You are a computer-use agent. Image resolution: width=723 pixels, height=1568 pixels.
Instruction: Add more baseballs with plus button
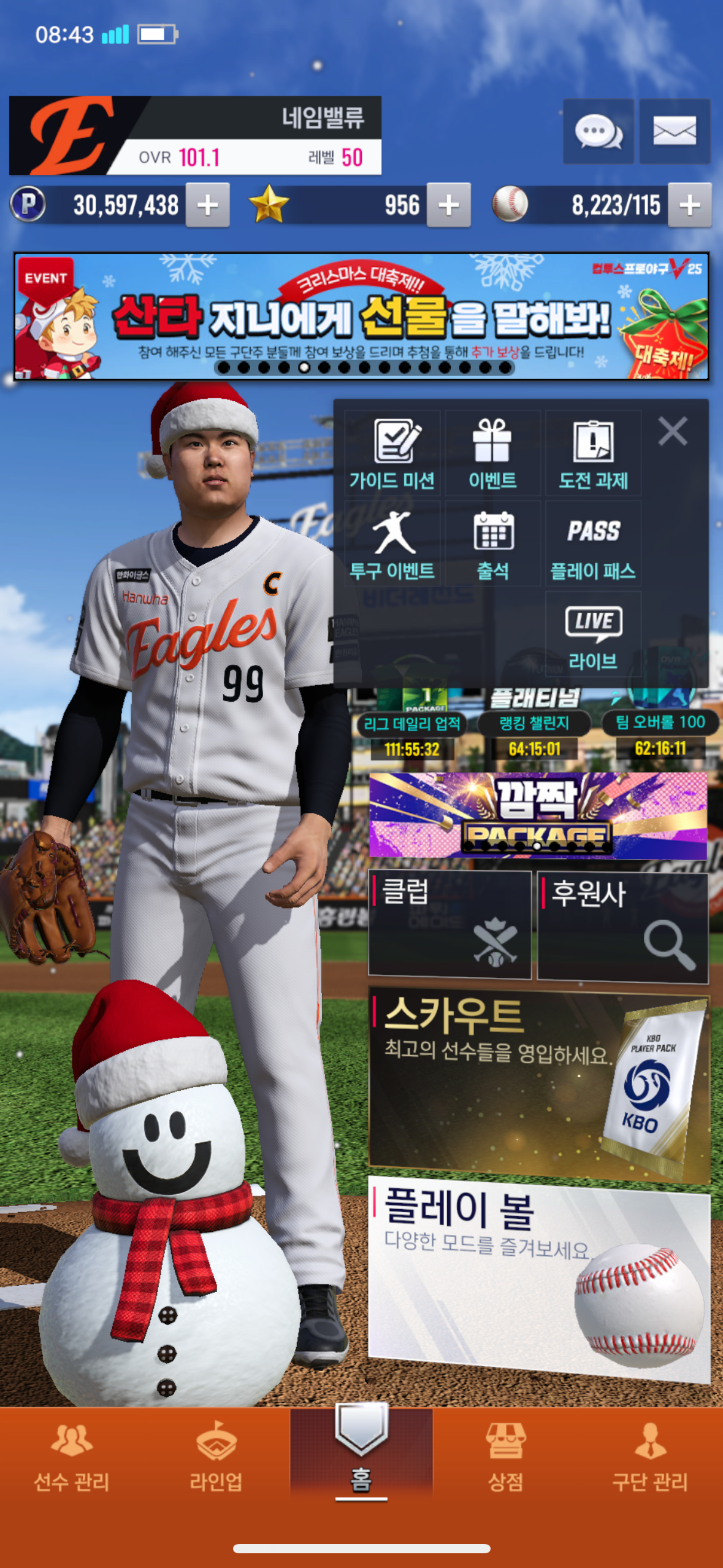tap(689, 205)
